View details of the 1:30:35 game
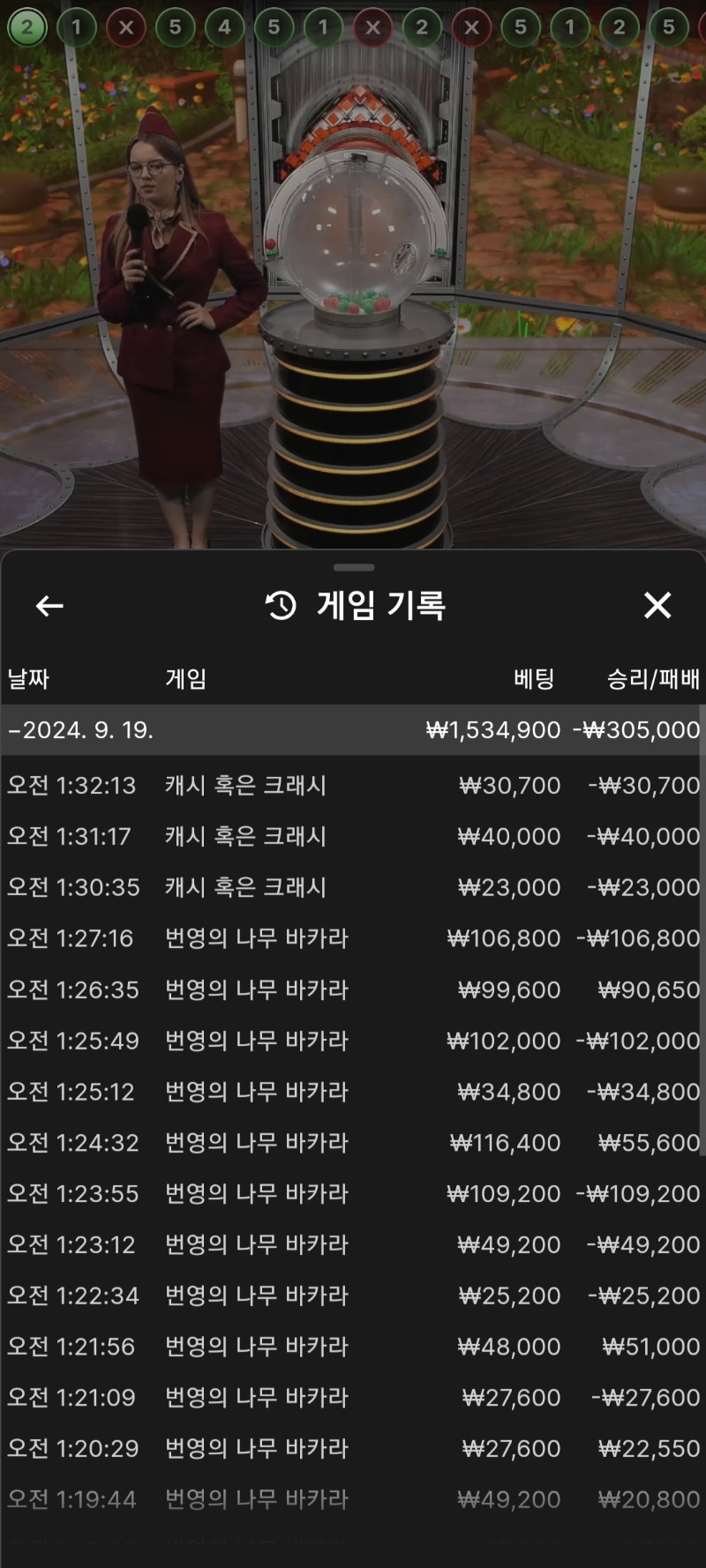 353,887
